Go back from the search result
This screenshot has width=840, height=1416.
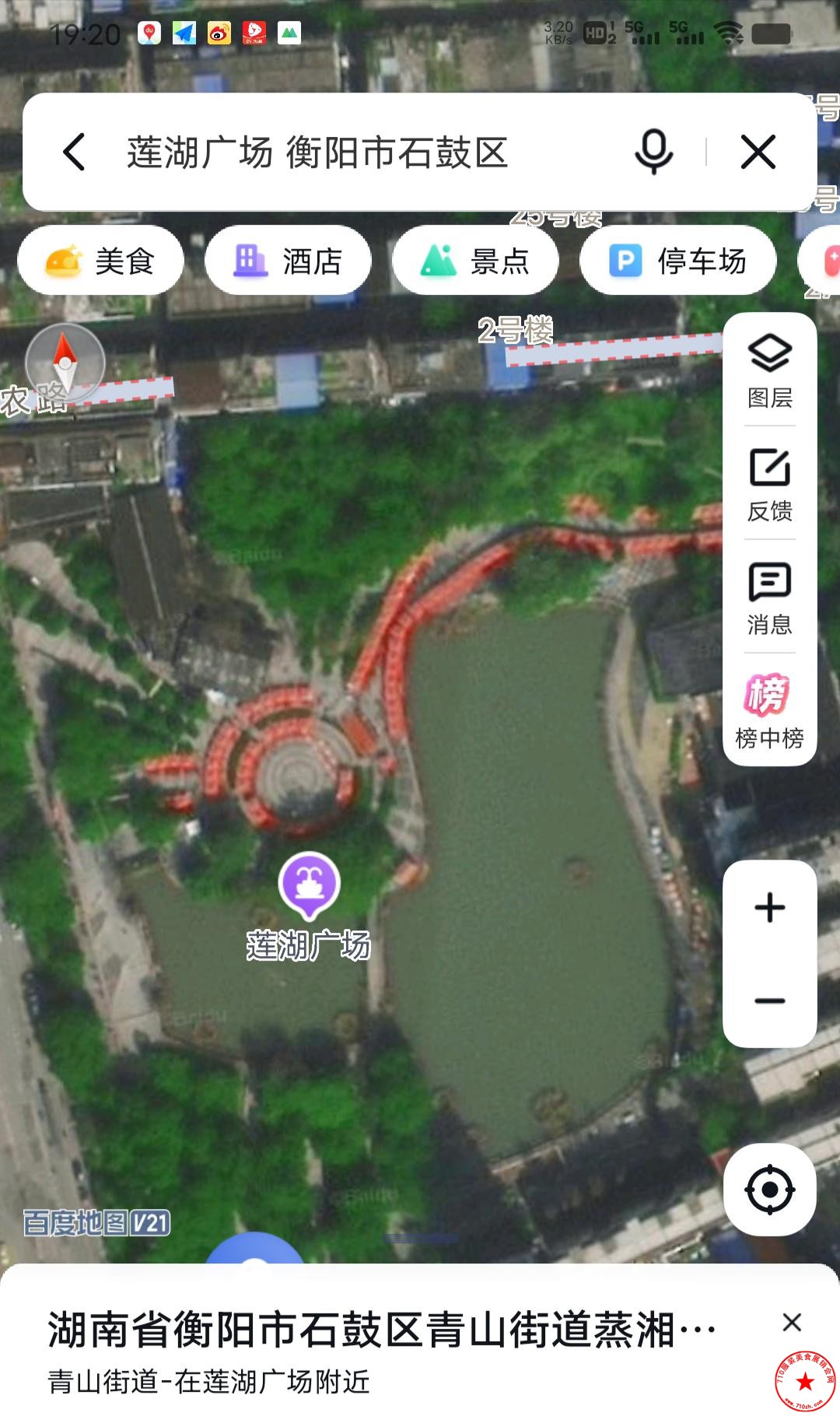(x=75, y=152)
